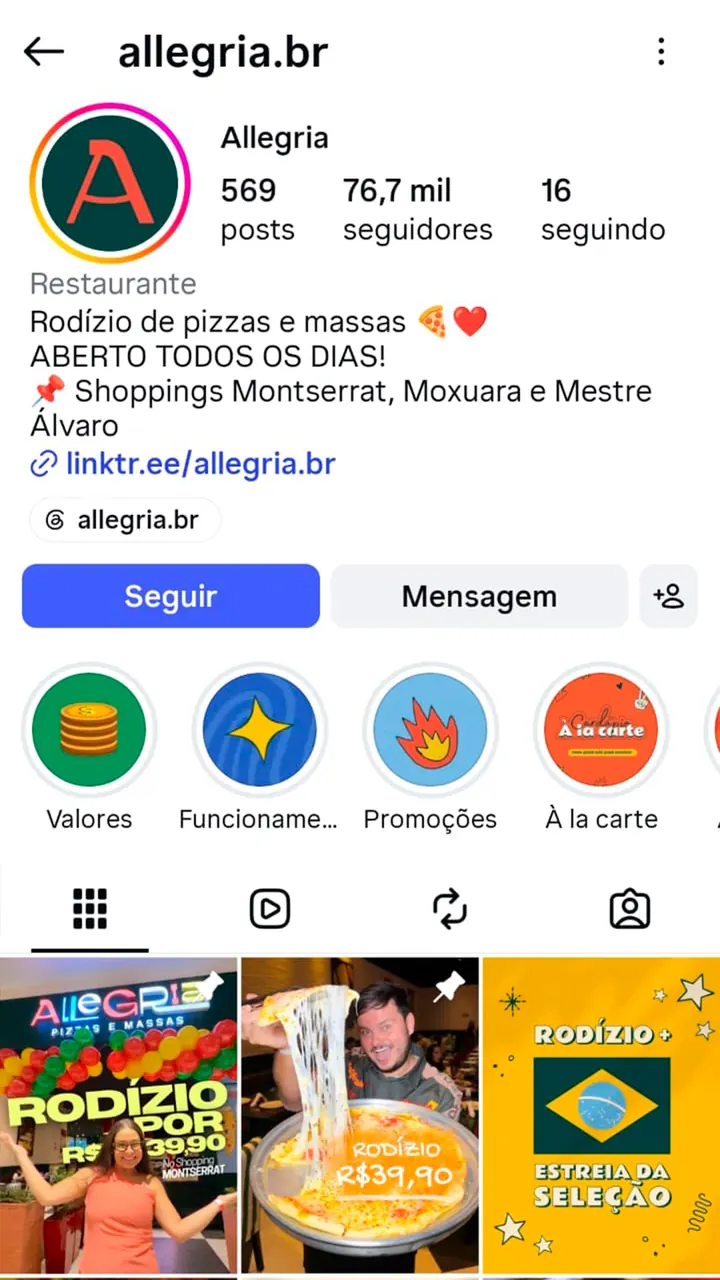720x1280 pixels.
Task: Switch to the reposts tab
Action: (450, 909)
